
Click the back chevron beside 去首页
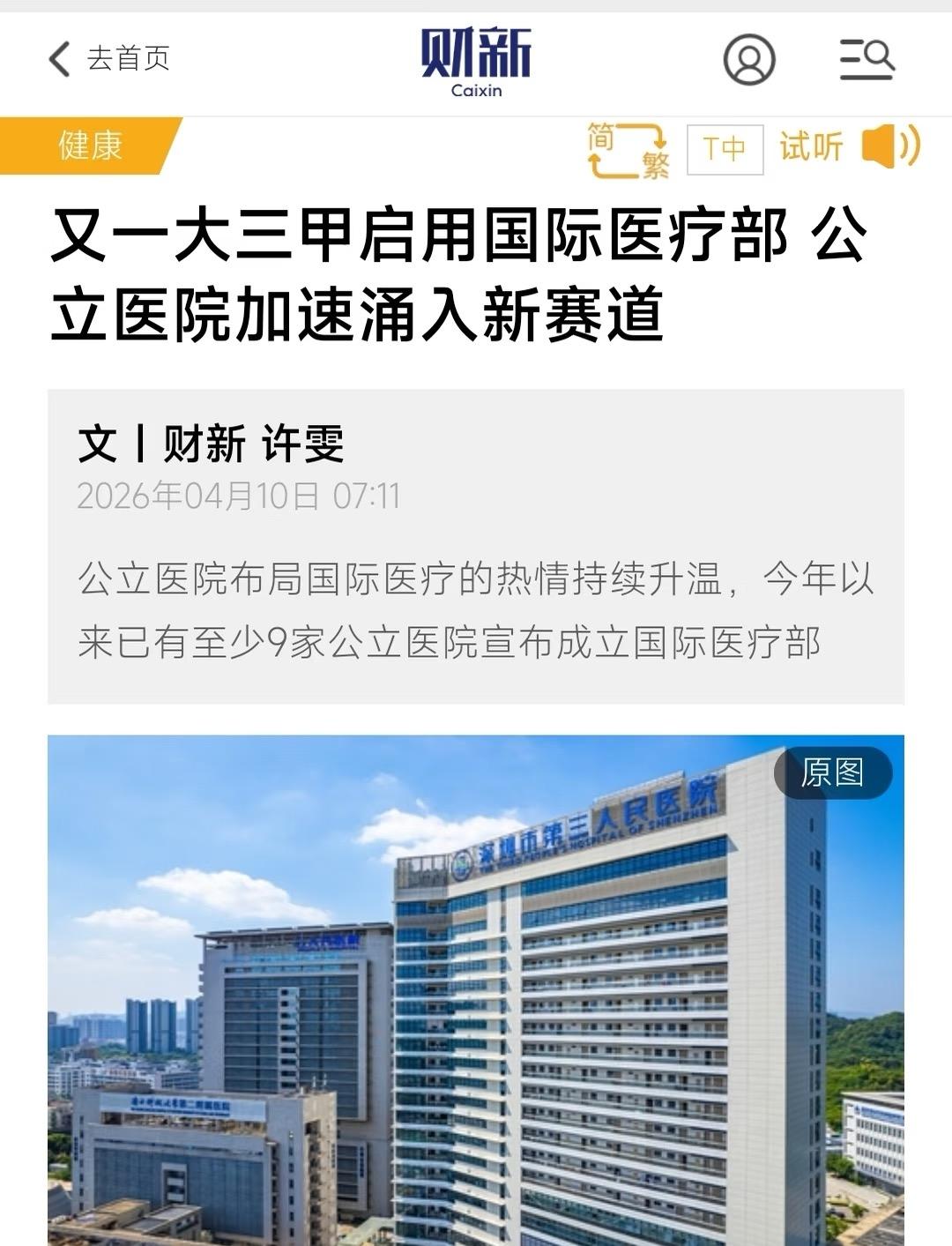59,58
